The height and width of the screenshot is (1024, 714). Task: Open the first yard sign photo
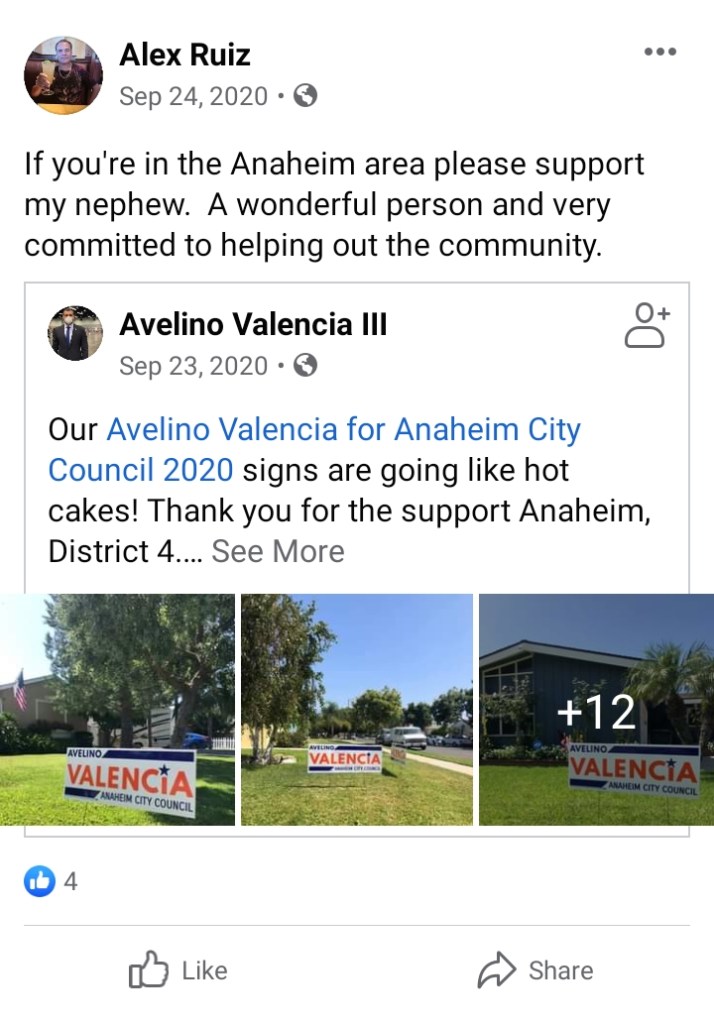(117, 709)
